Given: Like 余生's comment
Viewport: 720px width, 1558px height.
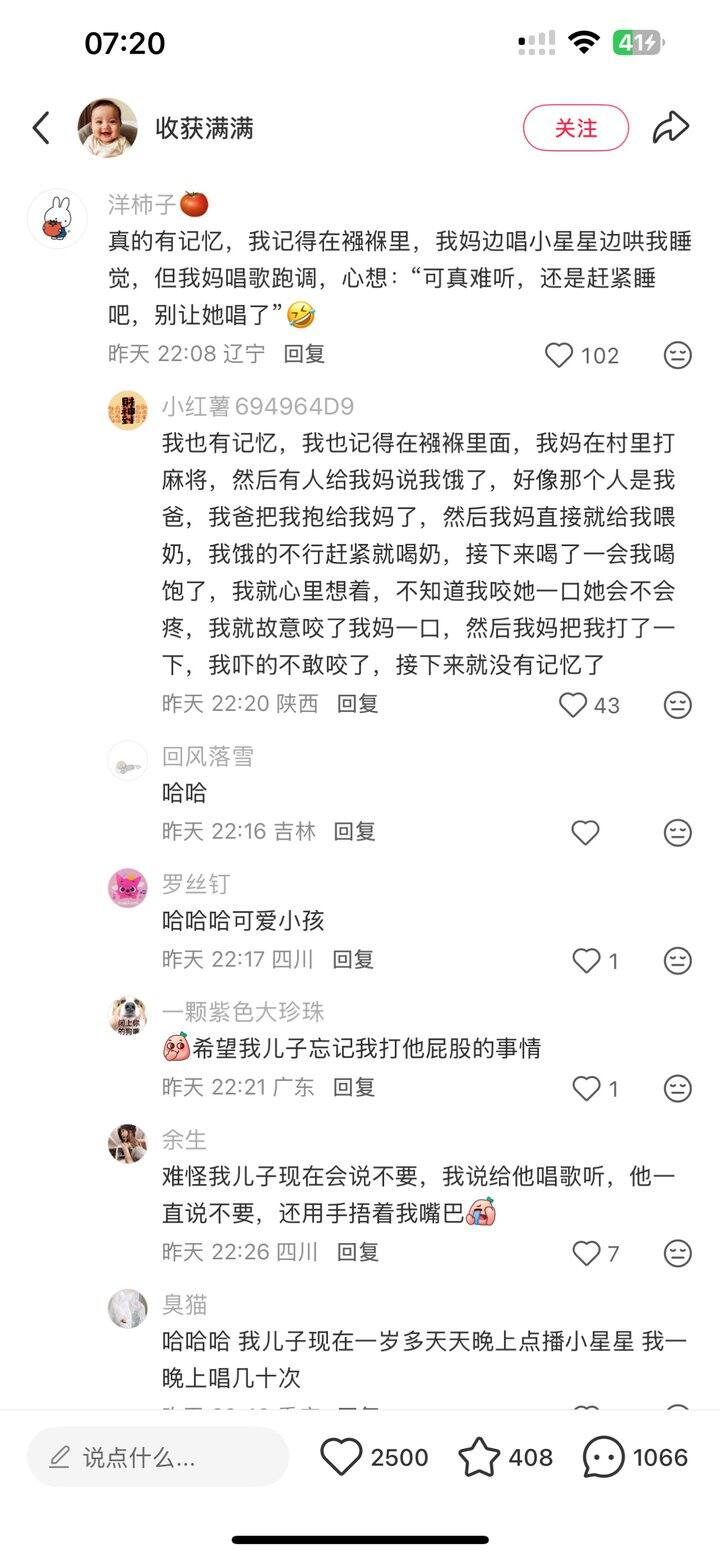Looking at the screenshot, I should pyautogui.click(x=586, y=1252).
